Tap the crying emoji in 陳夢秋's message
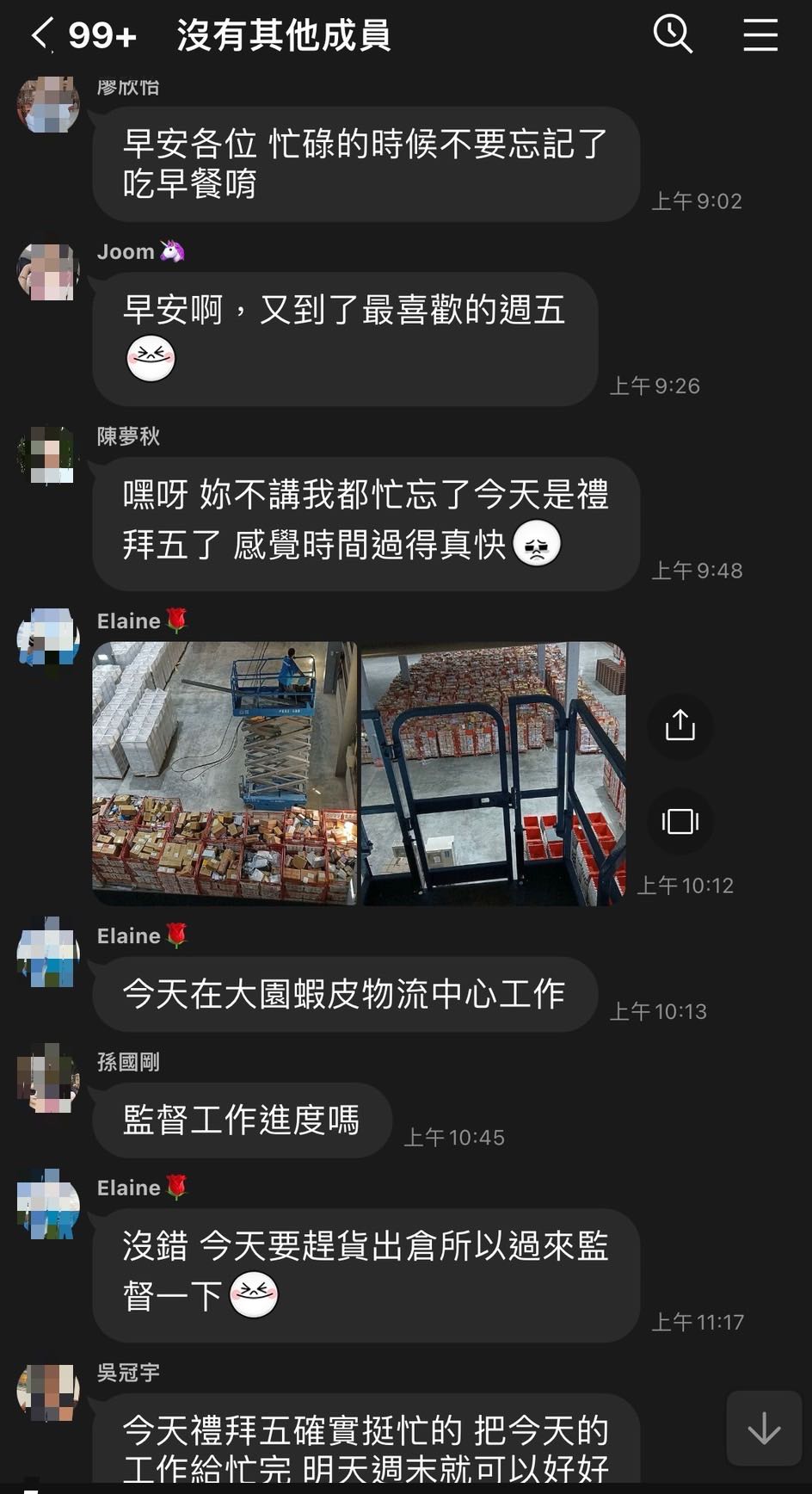812x1494 pixels. 538,544
